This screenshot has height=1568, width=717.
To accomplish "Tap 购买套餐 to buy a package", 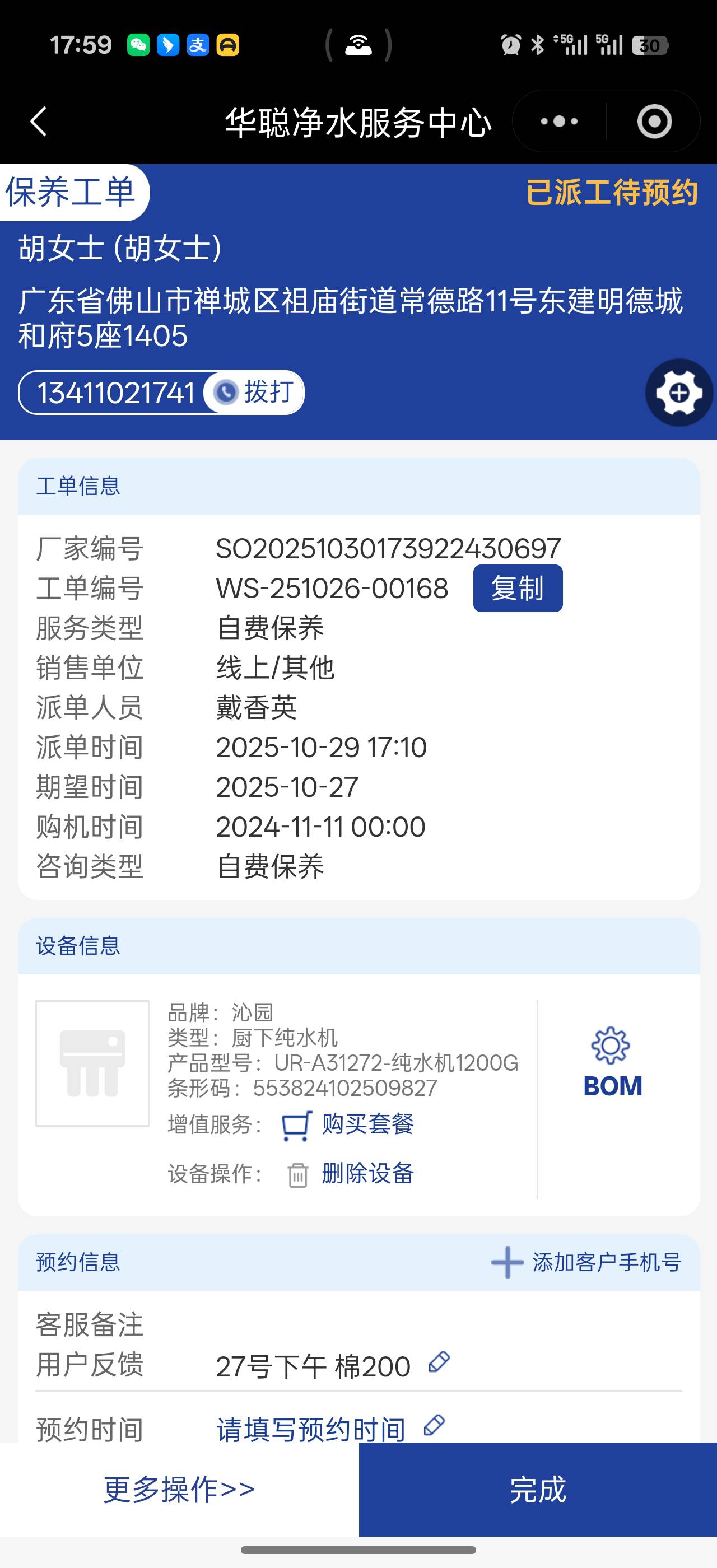I will 367,1124.
